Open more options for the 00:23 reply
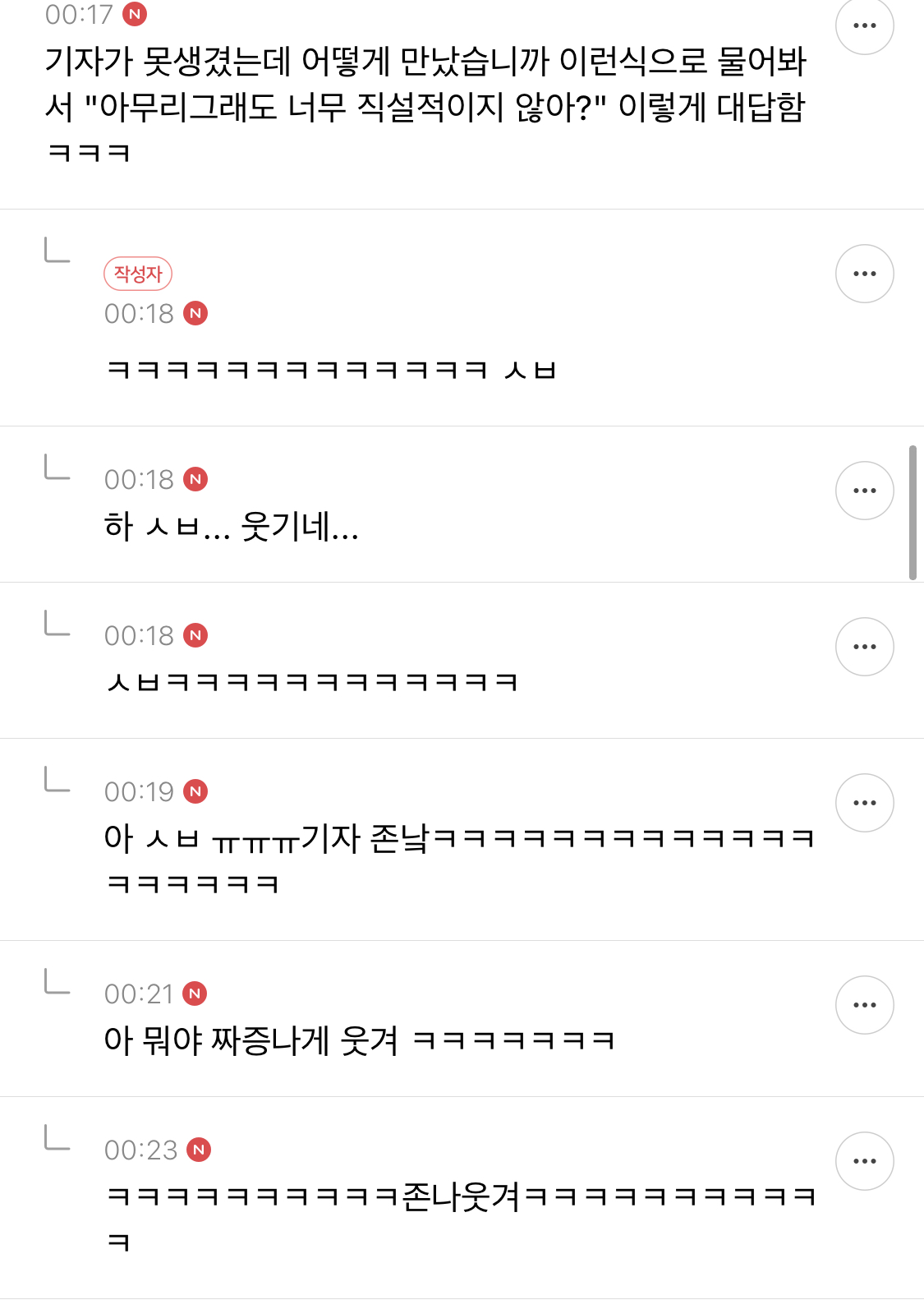924x1300 pixels. 864,1161
